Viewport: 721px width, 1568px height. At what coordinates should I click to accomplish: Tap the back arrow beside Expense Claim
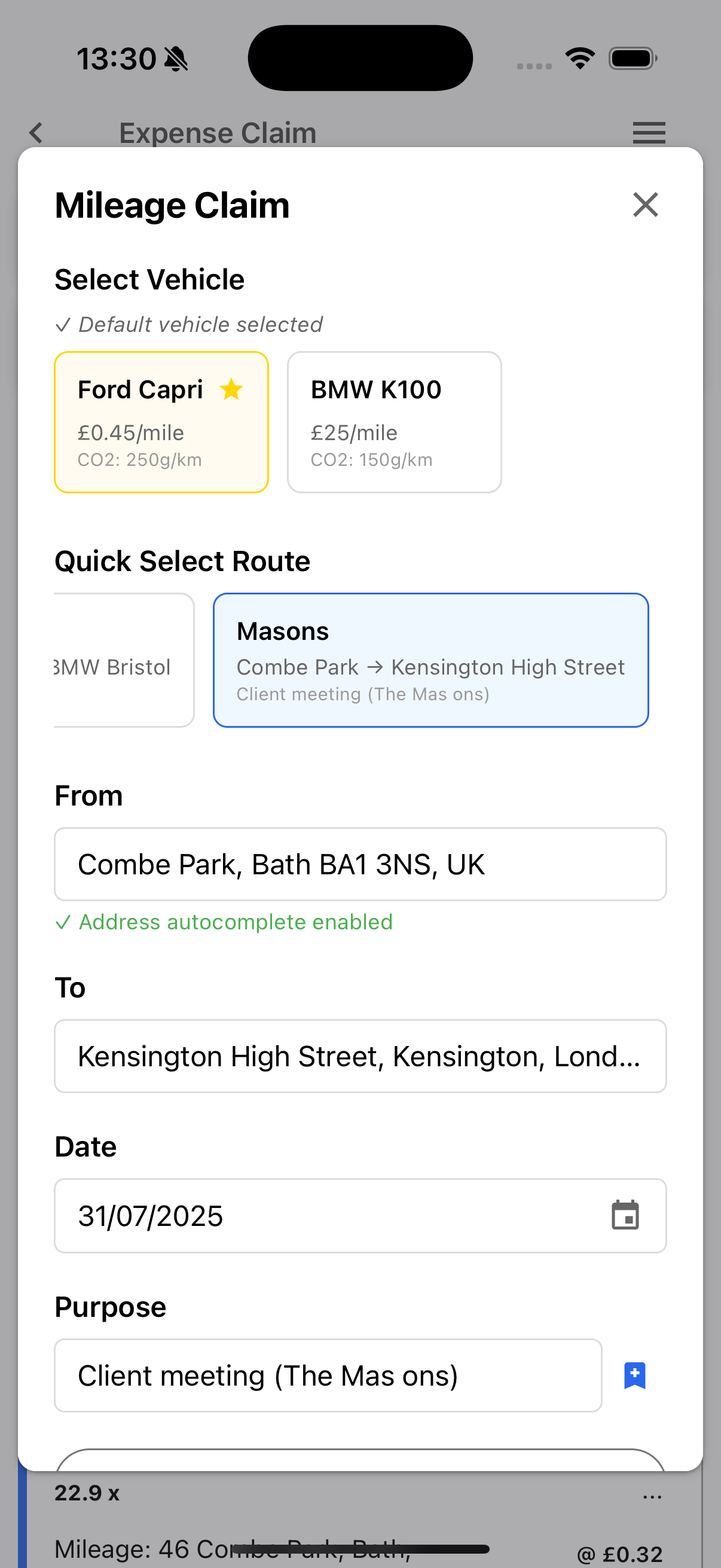coord(36,132)
